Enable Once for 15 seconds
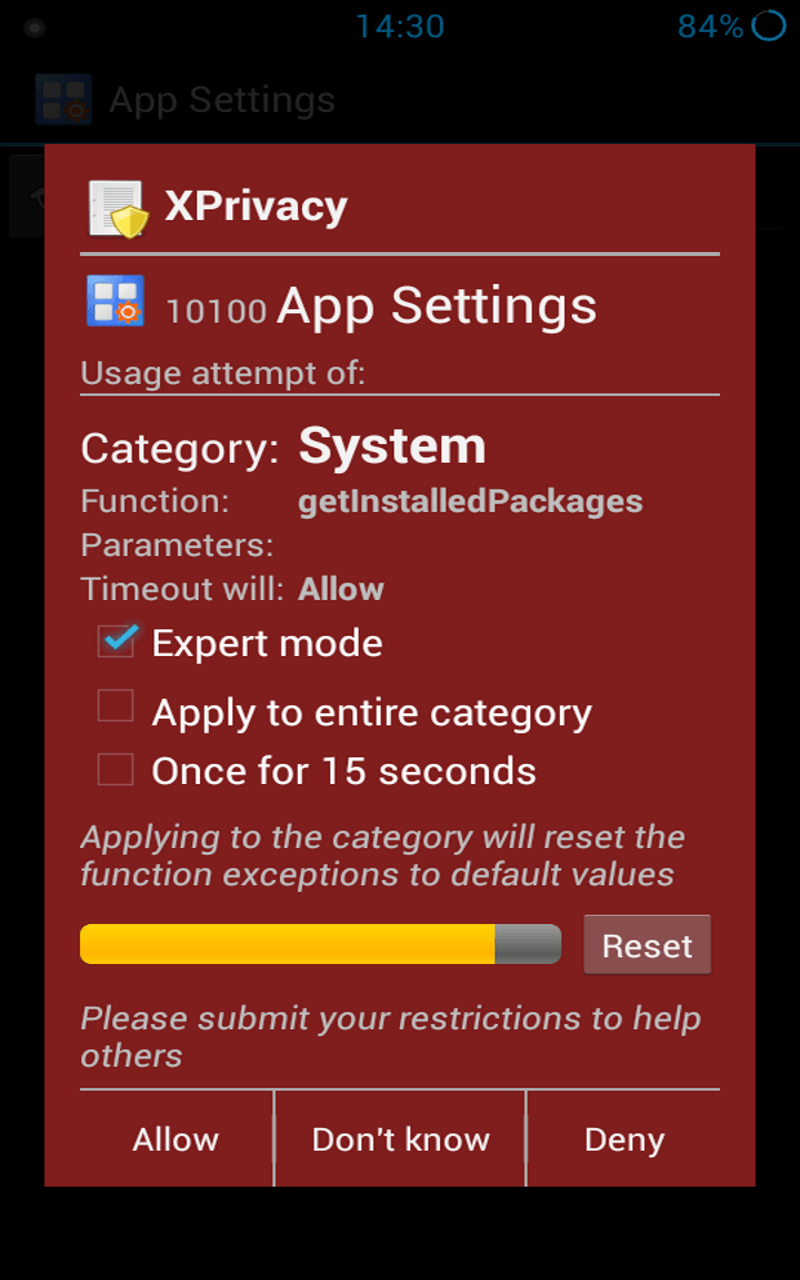Image resolution: width=800 pixels, height=1280 pixels. [x=116, y=770]
